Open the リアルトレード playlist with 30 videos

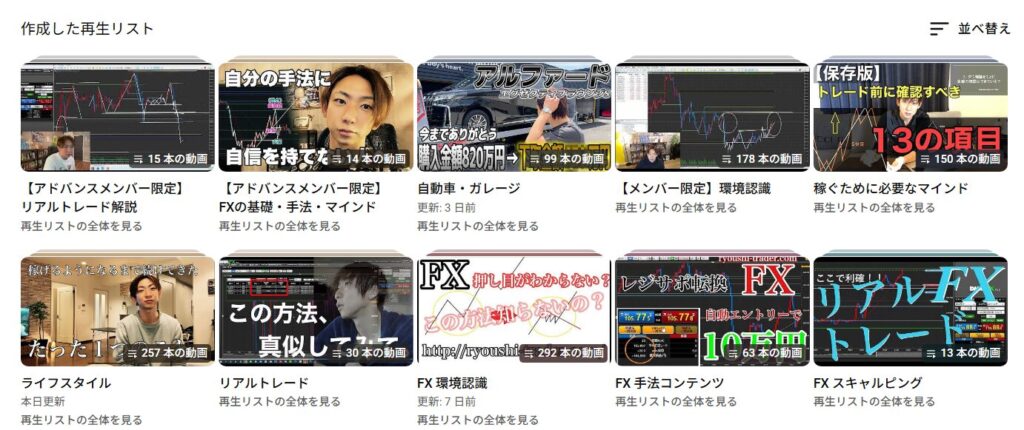coord(315,311)
